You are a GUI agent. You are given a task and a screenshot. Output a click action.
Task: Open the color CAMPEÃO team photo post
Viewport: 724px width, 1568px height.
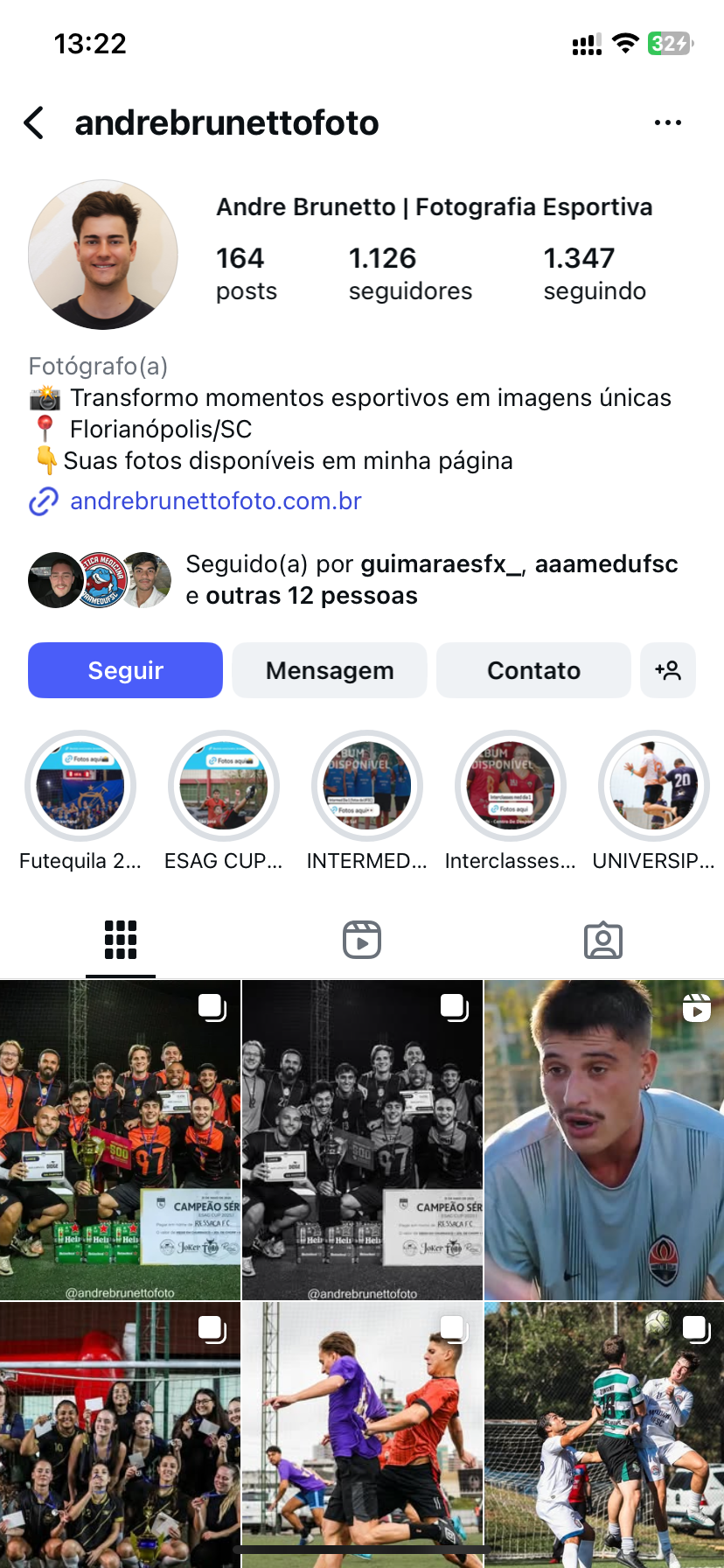pyautogui.click(x=120, y=1139)
